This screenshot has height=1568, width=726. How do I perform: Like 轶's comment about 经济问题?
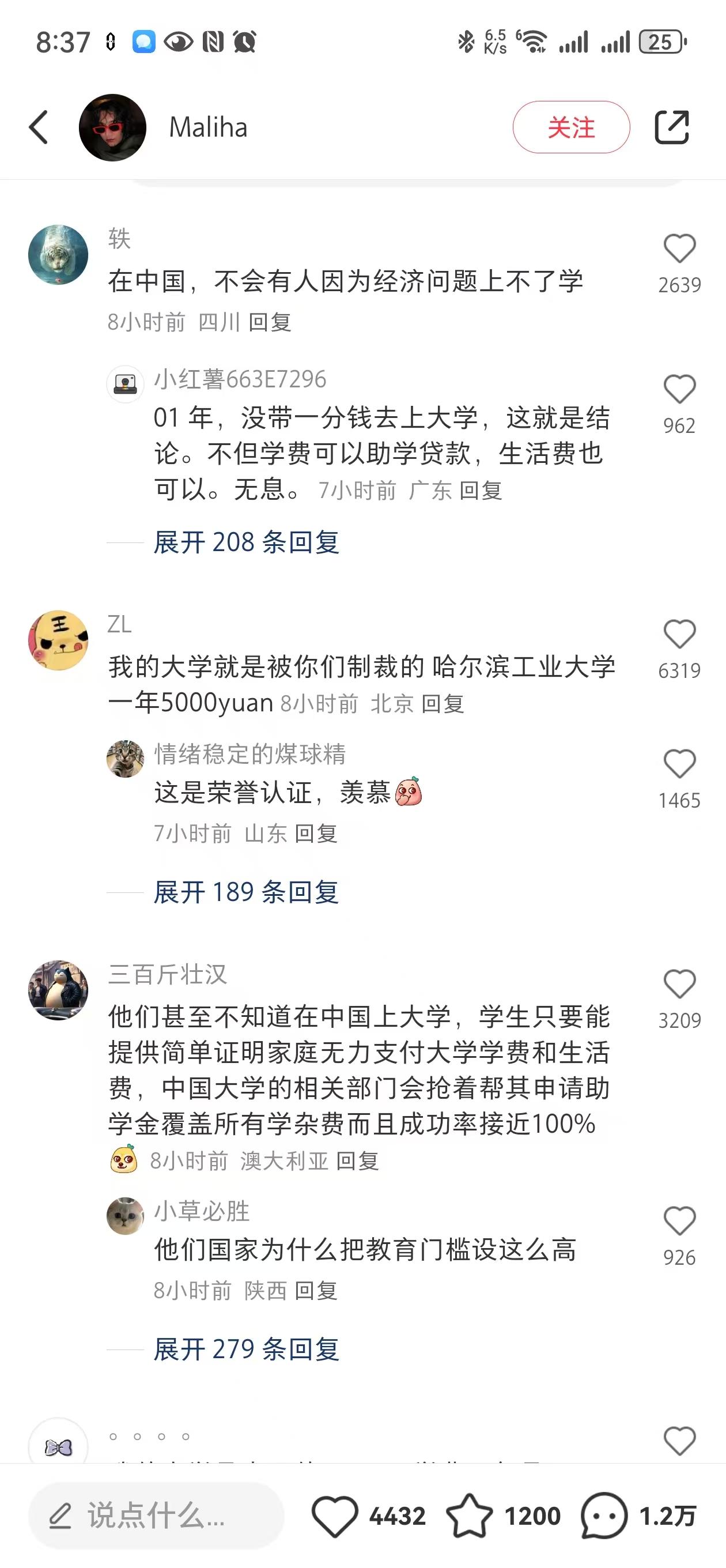[x=679, y=249]
